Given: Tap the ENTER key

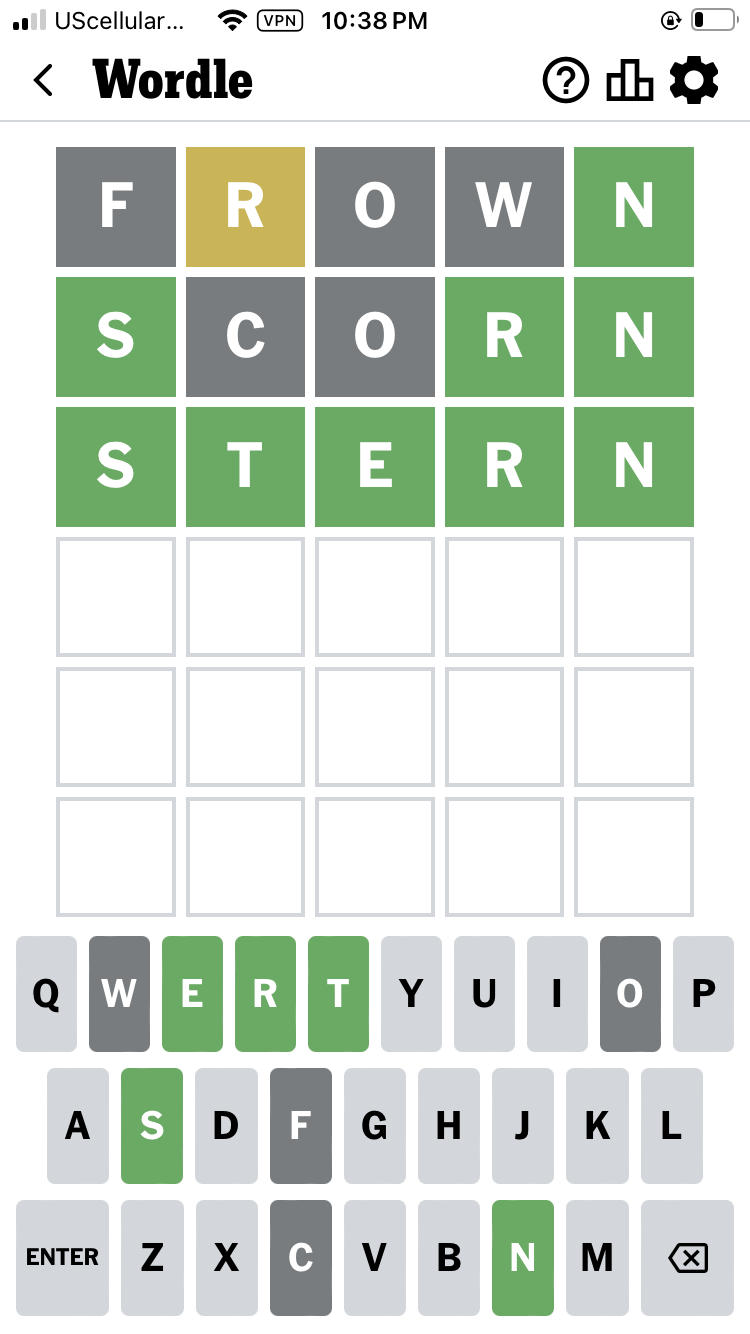Looking at the screenshot, I should point(62,1257).
